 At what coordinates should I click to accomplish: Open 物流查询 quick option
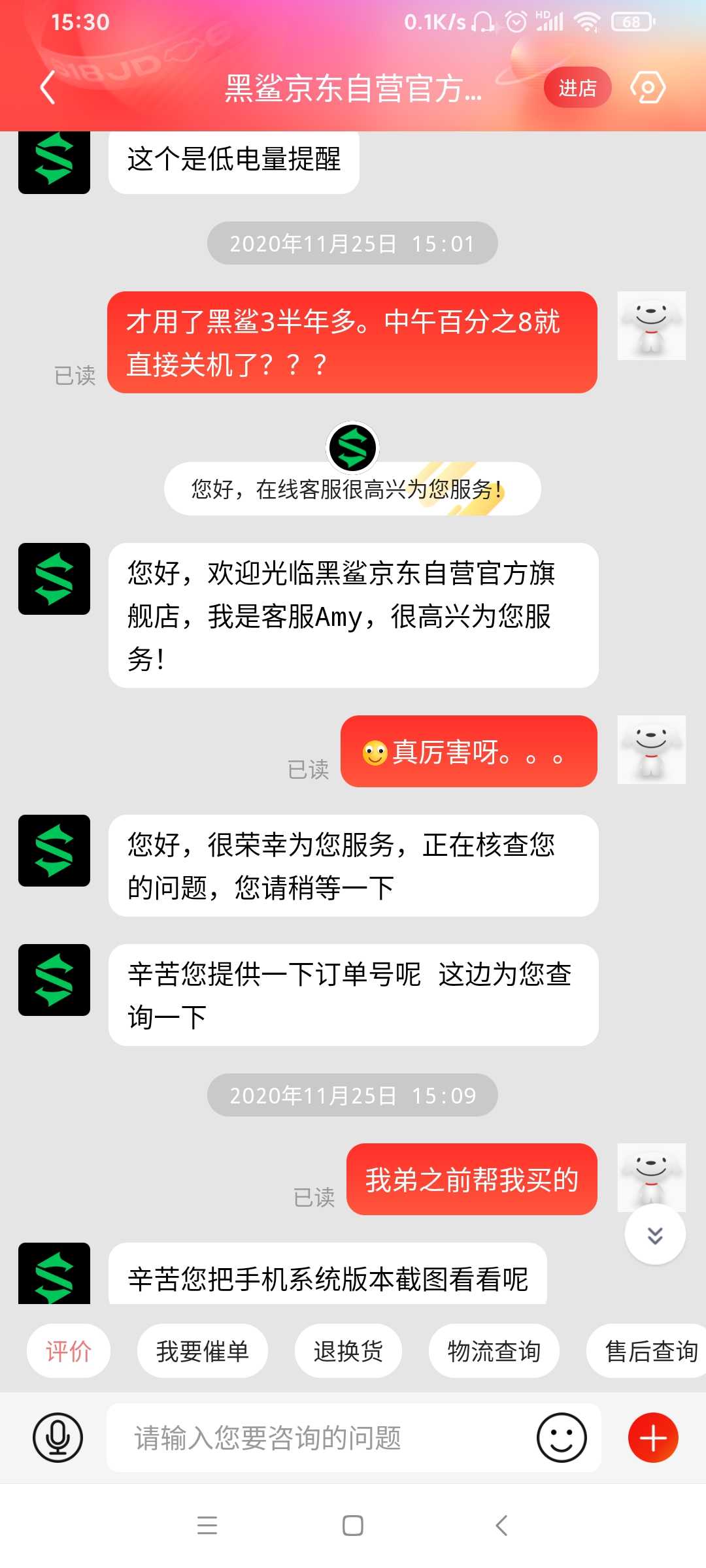494,1351
